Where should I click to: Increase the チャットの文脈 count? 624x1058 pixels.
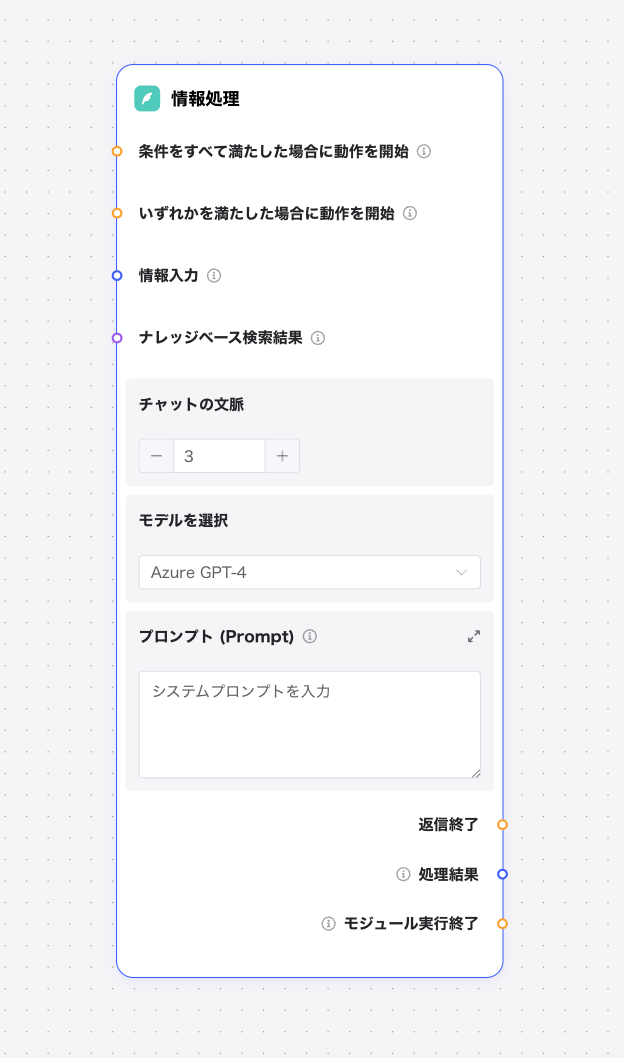pos(282,456)
